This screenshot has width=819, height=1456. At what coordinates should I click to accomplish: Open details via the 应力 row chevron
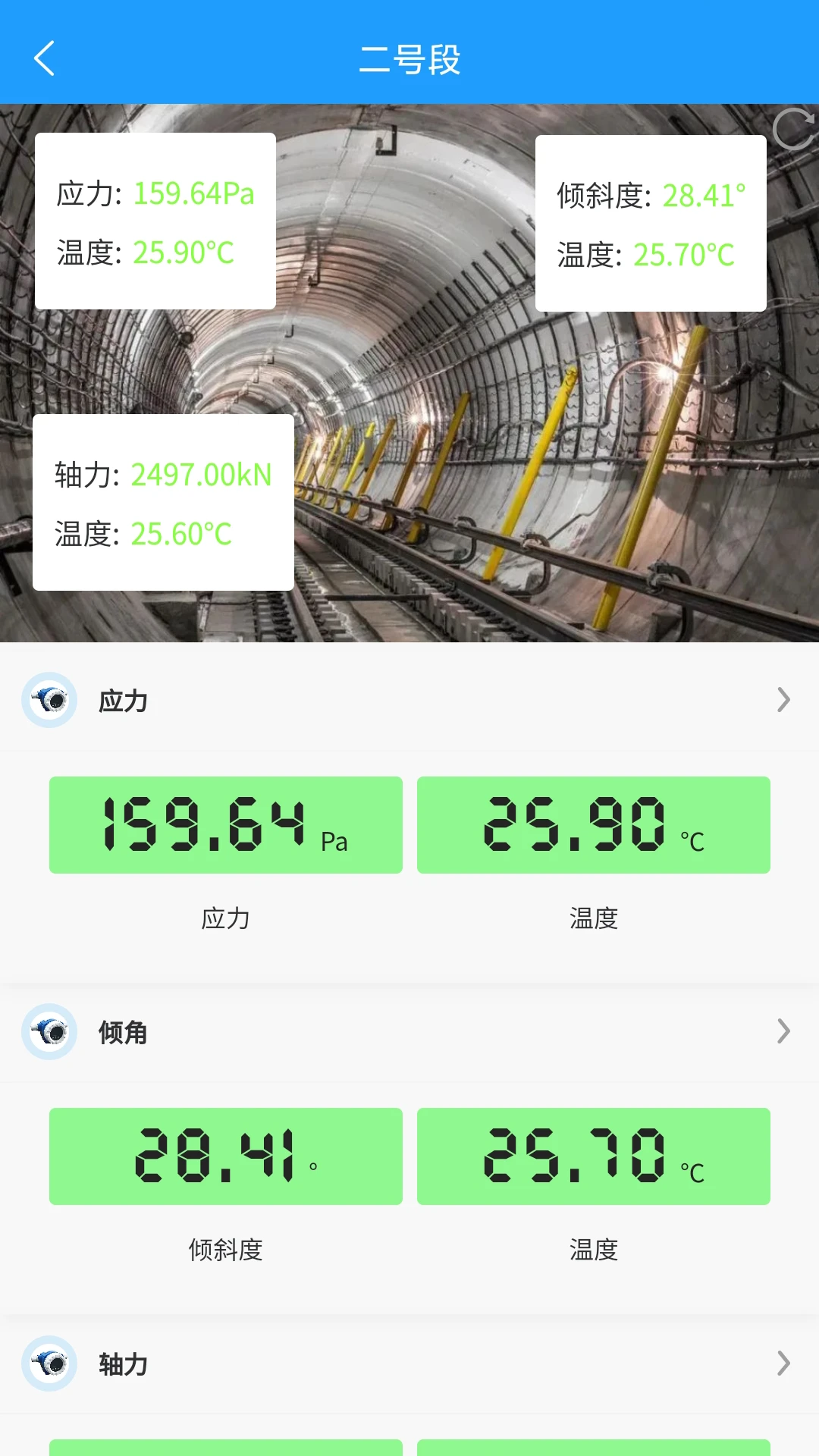click(784, 701)
